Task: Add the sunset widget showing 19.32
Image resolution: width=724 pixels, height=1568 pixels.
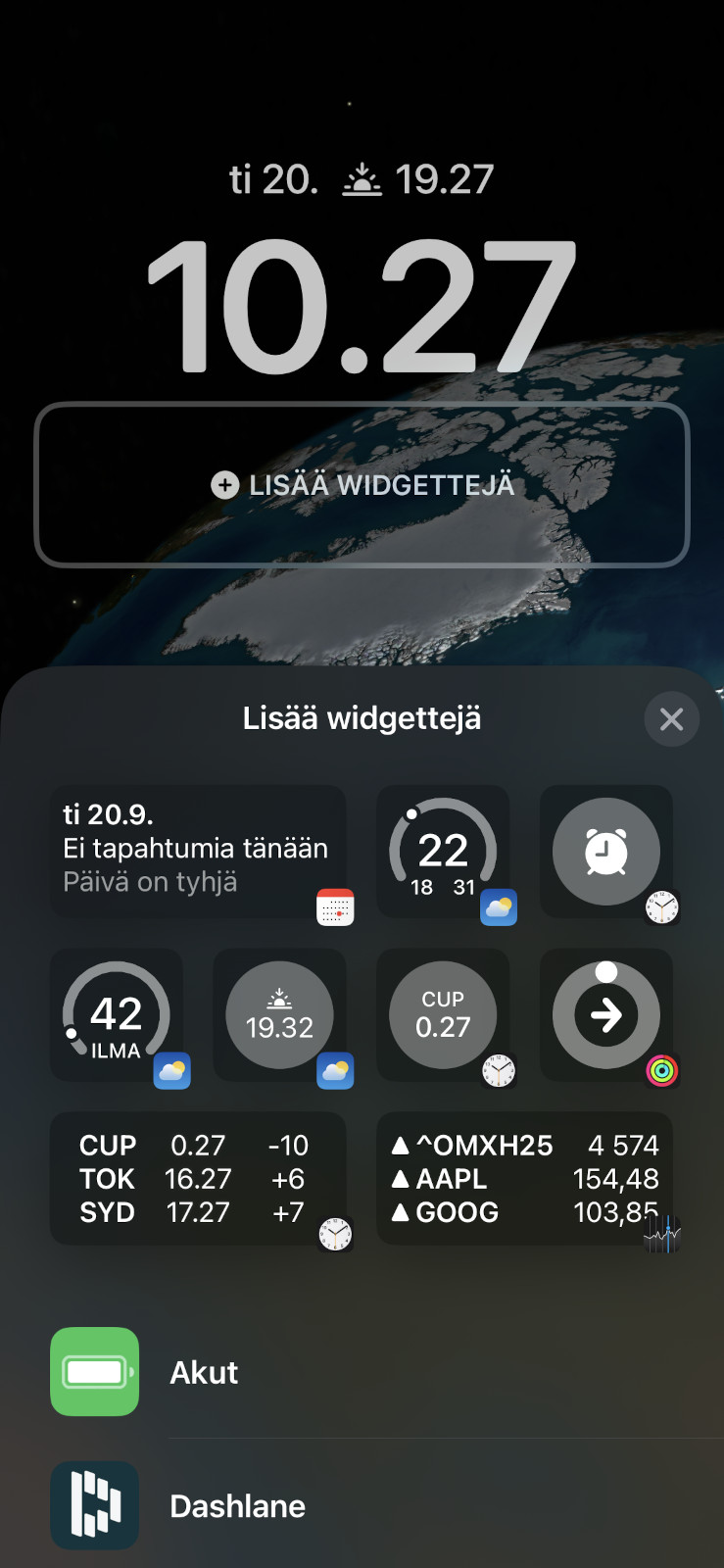Action: point(279,1015)
